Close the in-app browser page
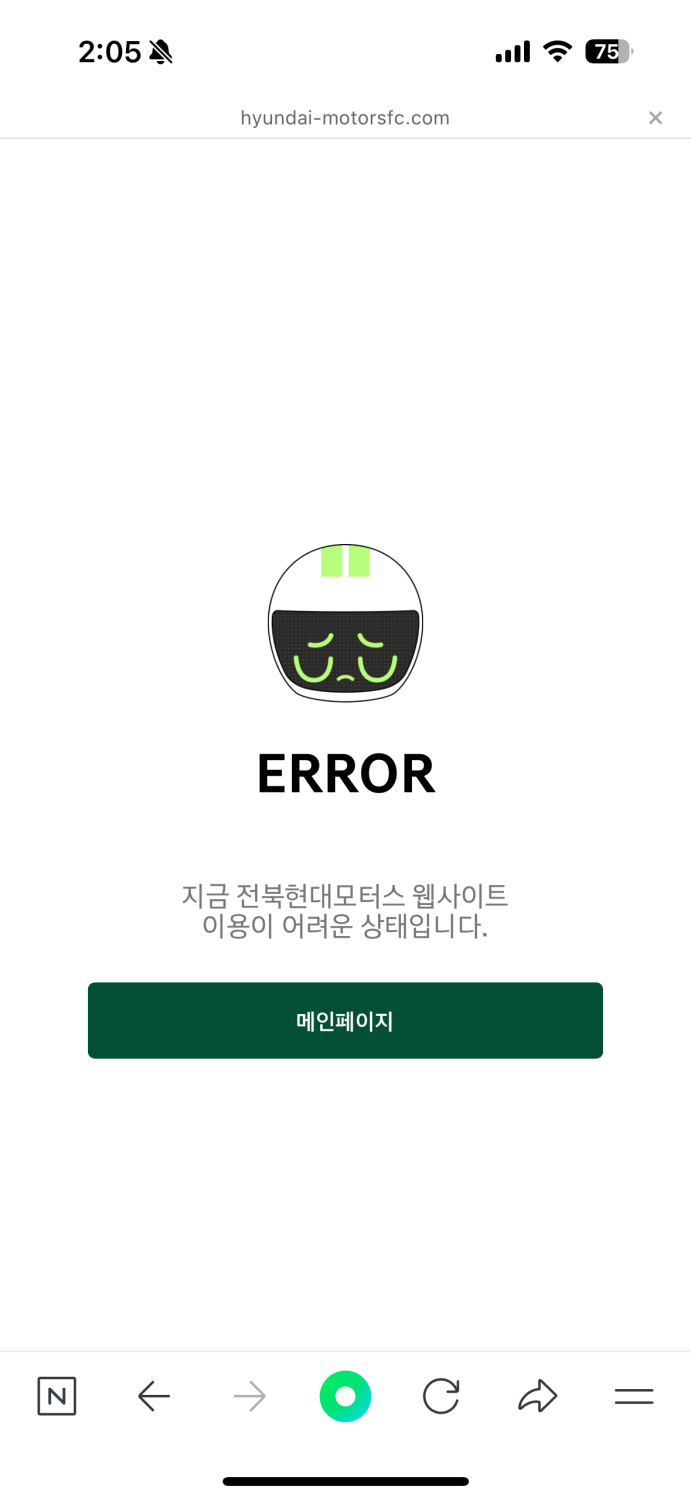Viewport: 691px width, 1500px height. coord(655,118)
